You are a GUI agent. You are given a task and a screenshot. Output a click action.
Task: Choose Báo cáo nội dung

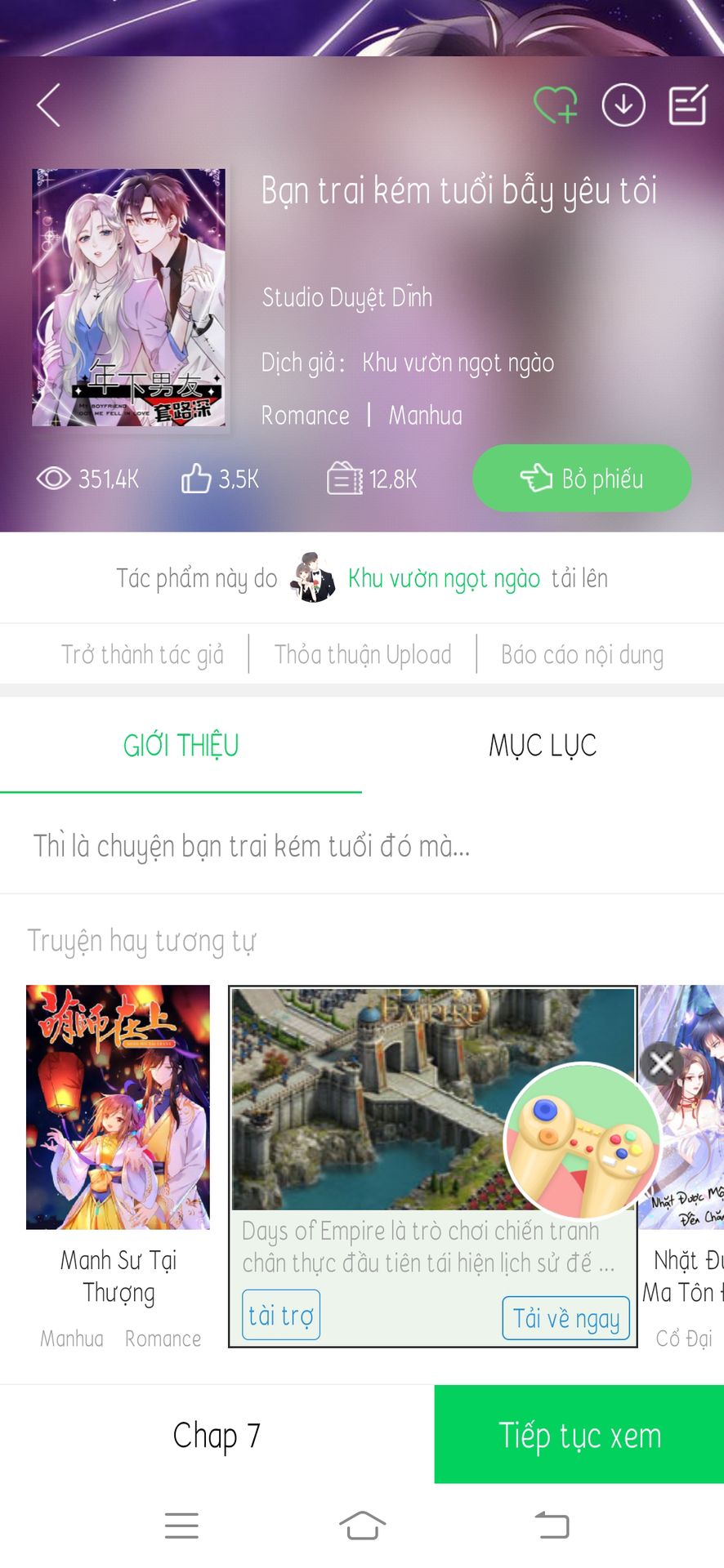click(x=582, y=655)
